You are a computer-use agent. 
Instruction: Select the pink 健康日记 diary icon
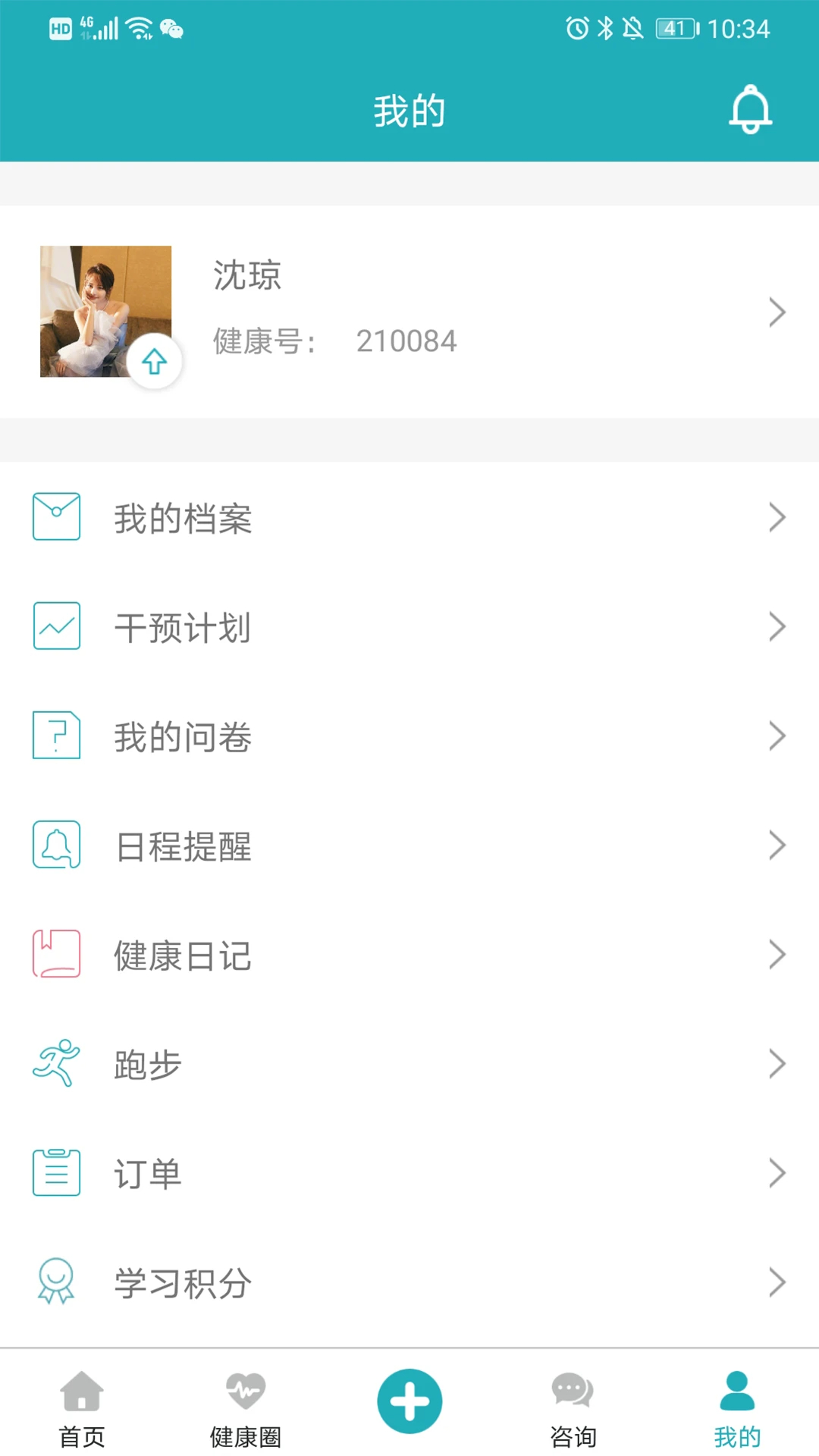pos(56,954)
